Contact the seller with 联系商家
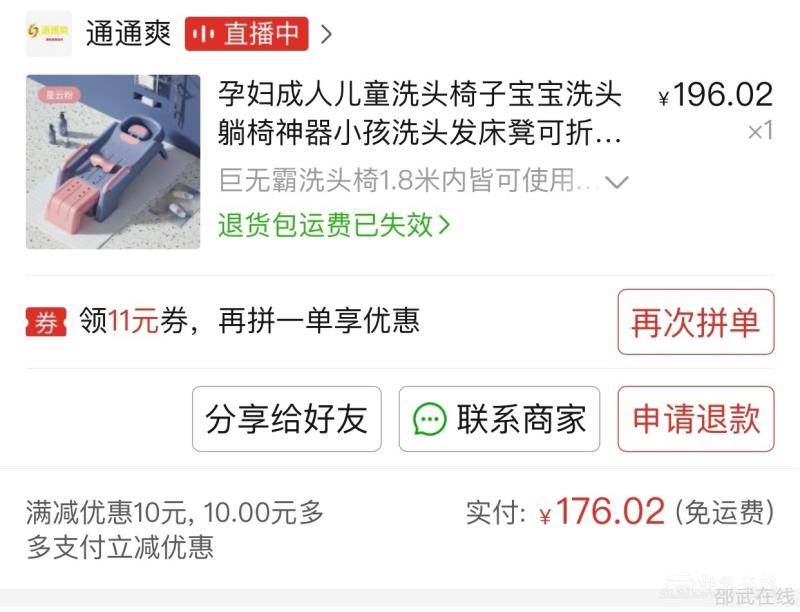This screenshot has width=800, height=612. click(x=499, y=419)
